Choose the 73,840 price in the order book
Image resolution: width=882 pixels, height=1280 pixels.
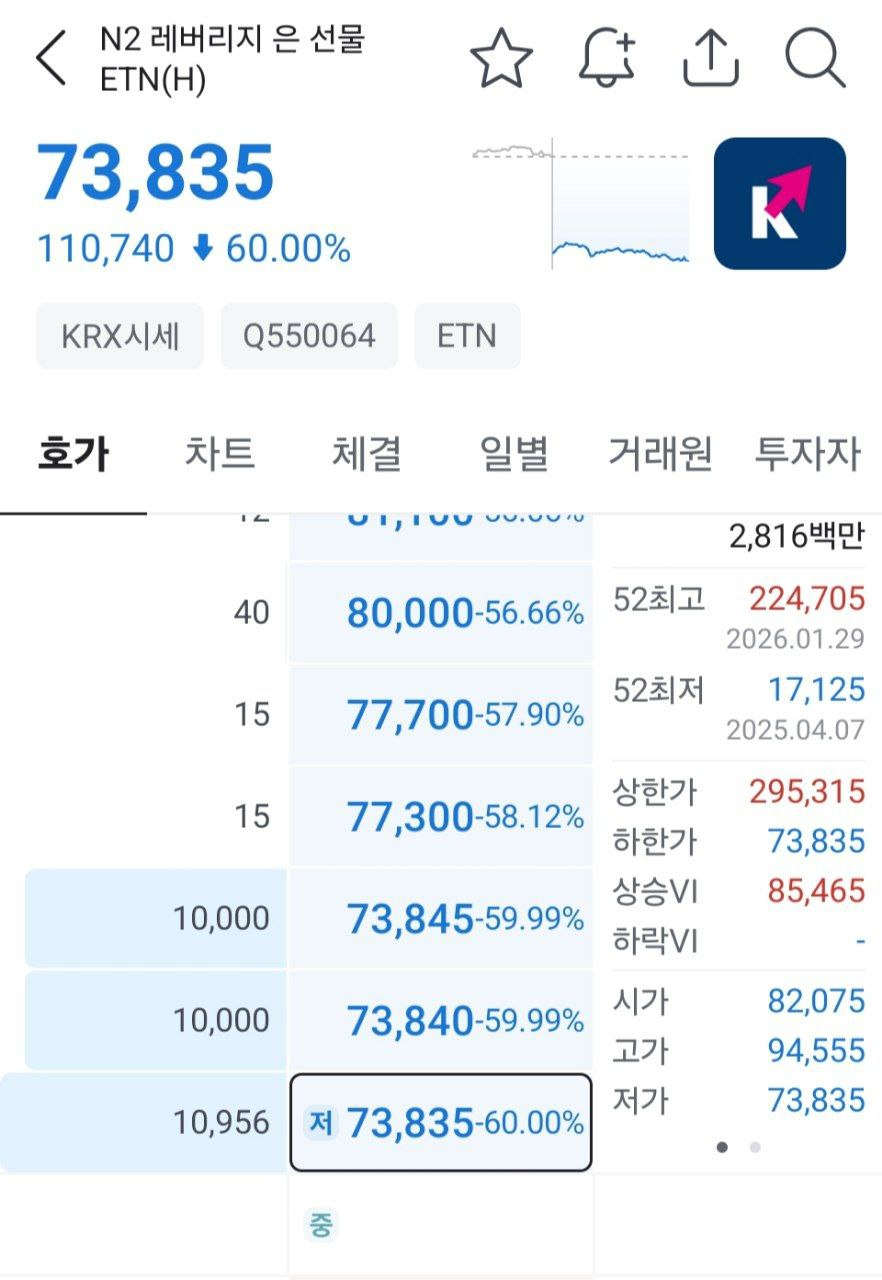[x=440, y=1021]
